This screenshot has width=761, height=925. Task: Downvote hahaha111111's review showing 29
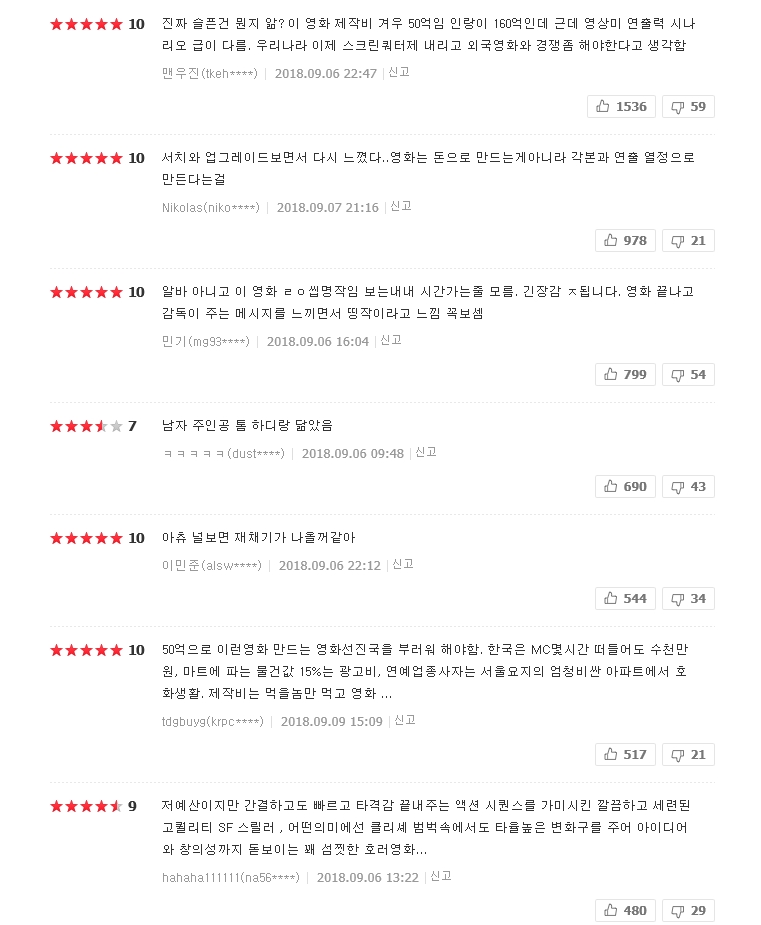coord(688,910)
